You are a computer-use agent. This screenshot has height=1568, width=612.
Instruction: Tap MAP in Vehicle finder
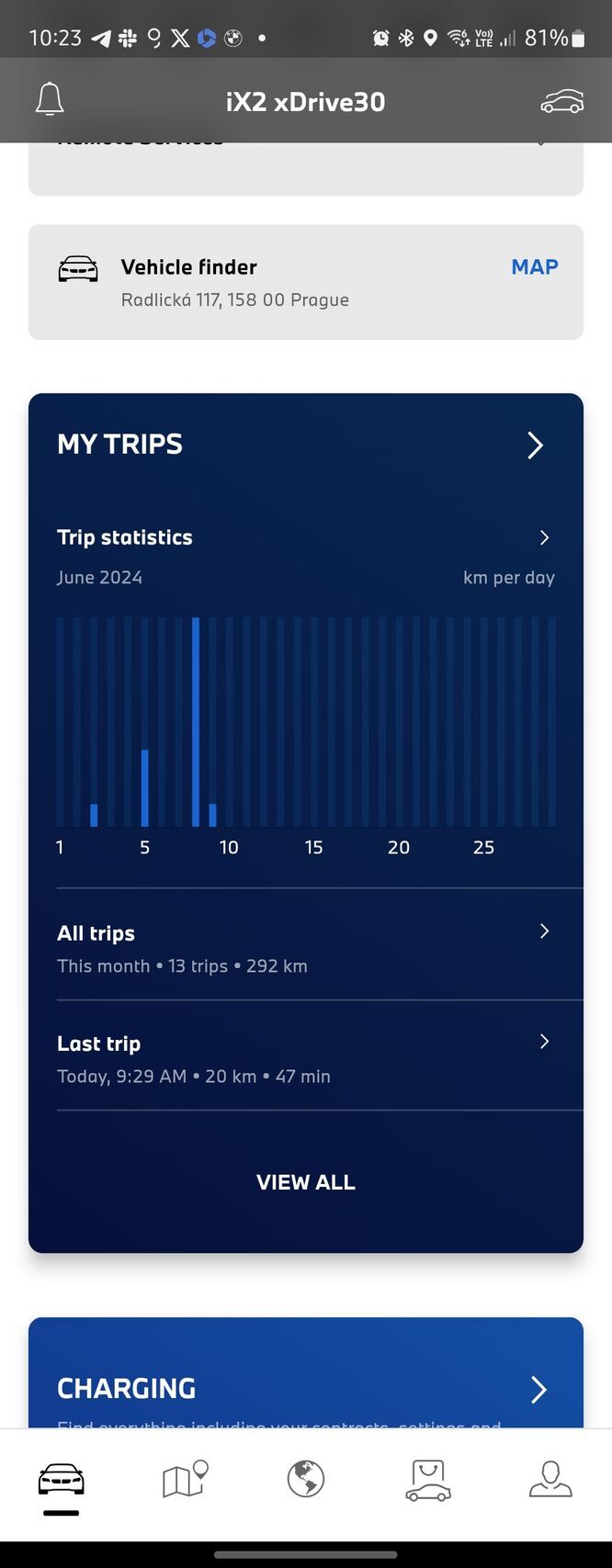(x=534, y=267)
